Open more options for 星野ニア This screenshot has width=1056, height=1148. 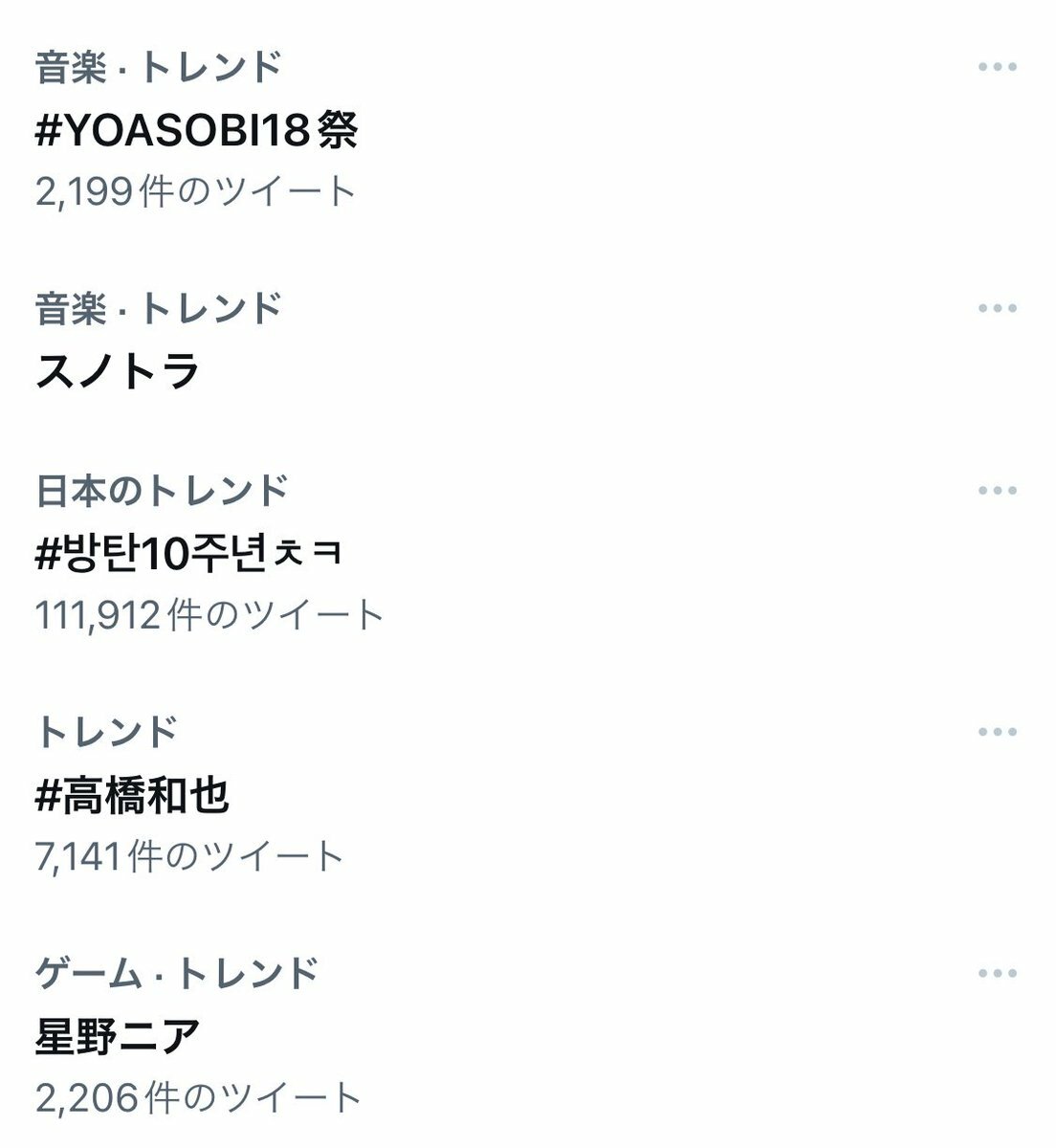pos(997,973)
